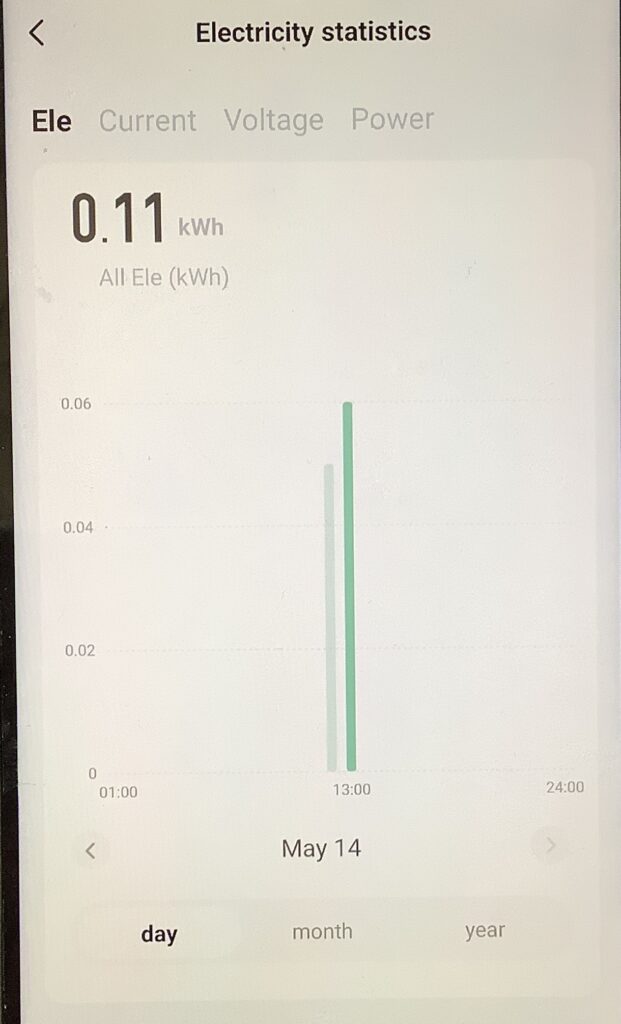Viewport: 621px width, 1024px height.
Task: Go back from Electricity statistics
Action: [37, 32]
